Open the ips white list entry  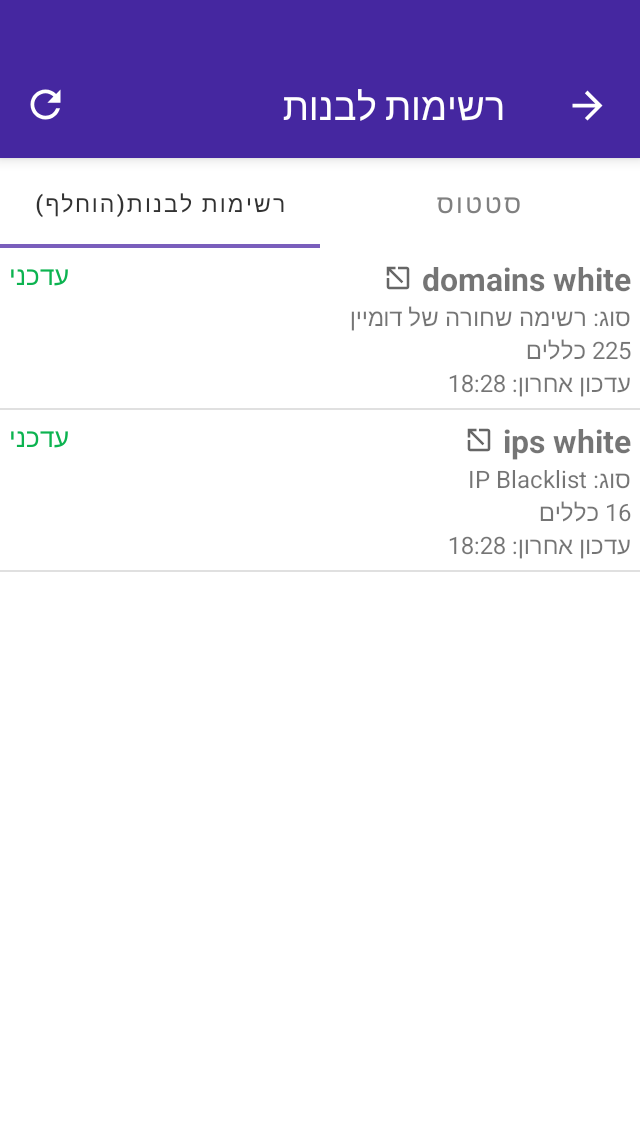[320, 491]
